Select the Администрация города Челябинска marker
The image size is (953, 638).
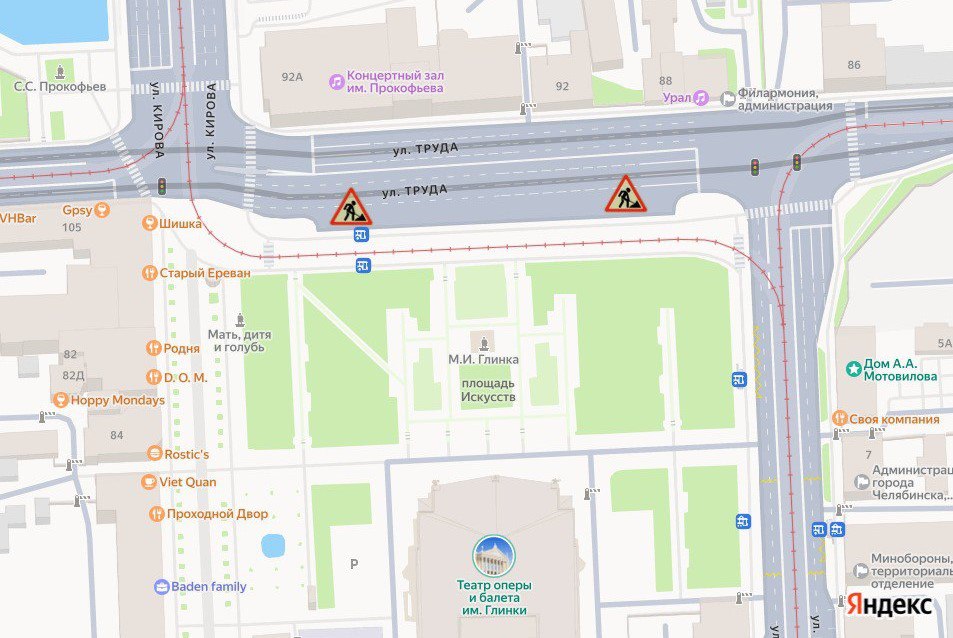click(x=861, y=483)
